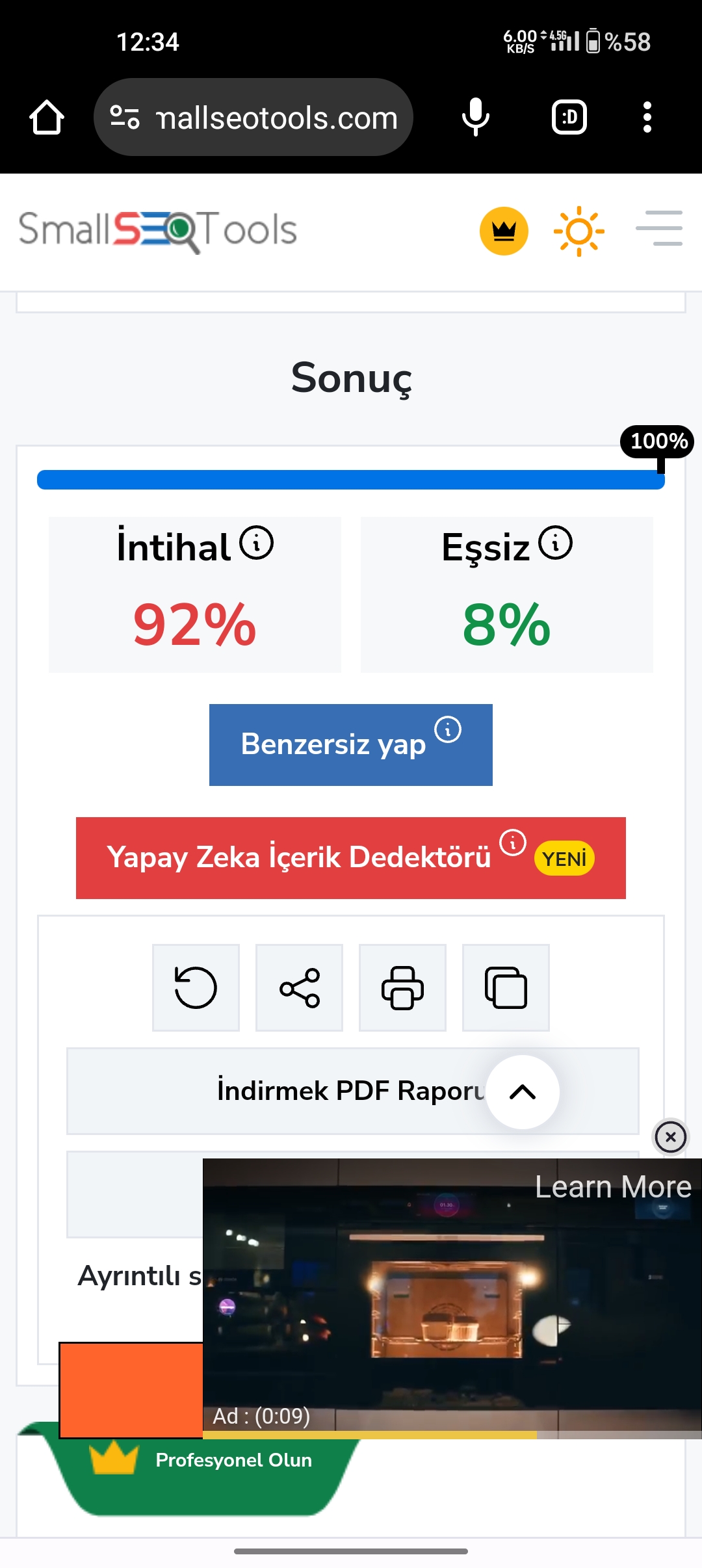This screenshot has height=1568, width=702.
Task: Copy the result with duplicate icon
Action: pyautogui.click(x=506, y=987)
